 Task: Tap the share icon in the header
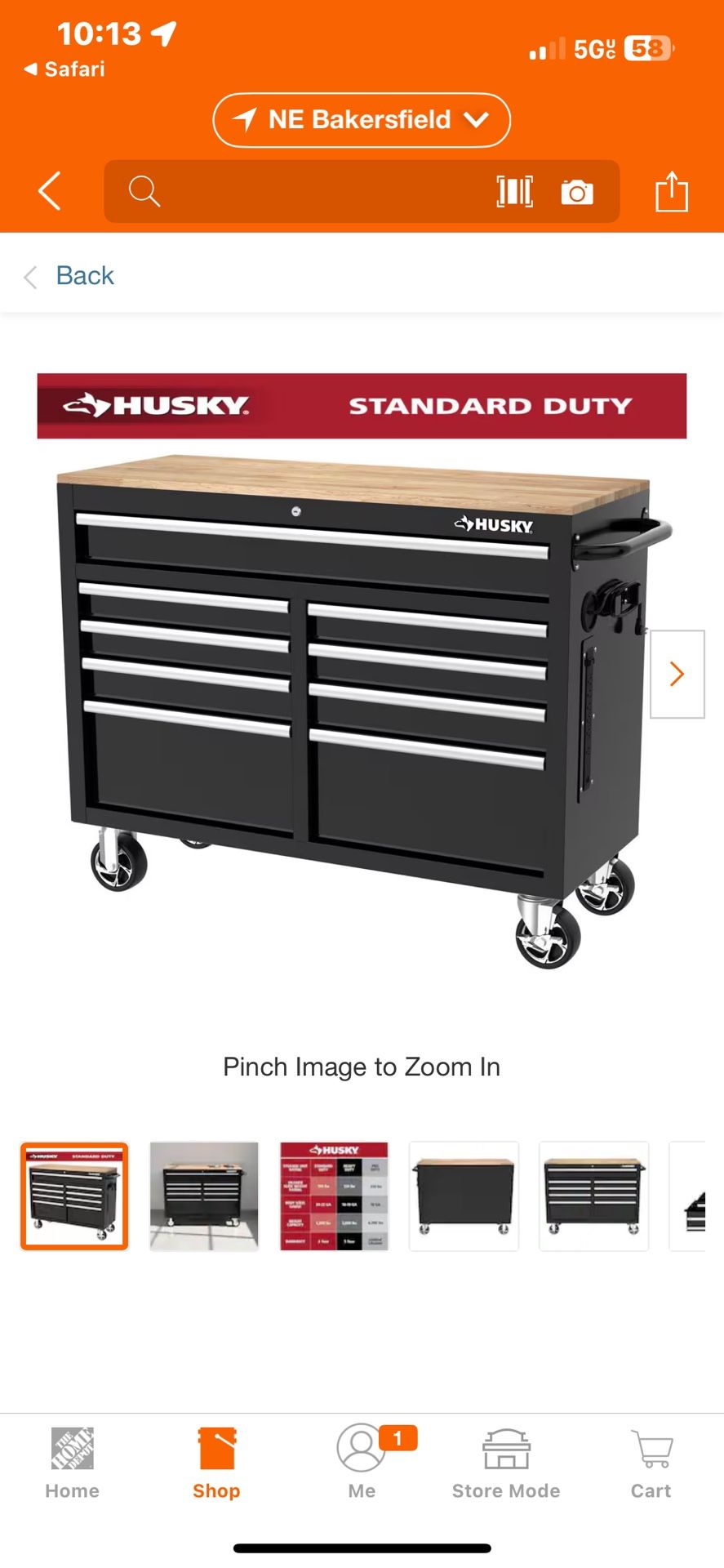click(672, 192)
